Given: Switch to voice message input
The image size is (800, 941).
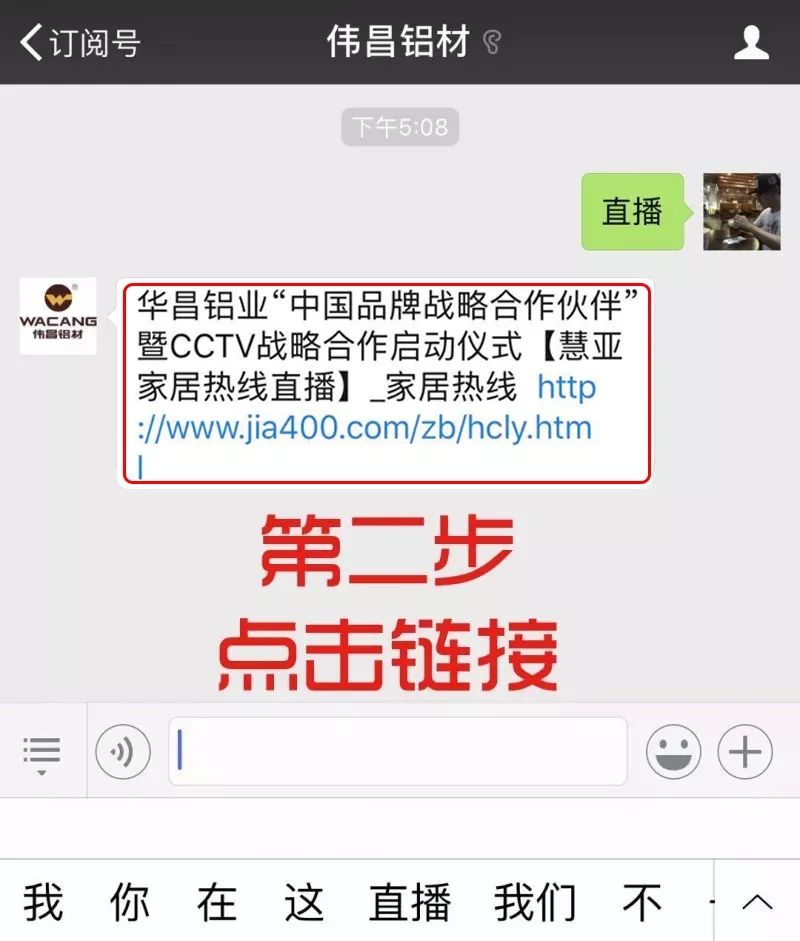Looking at the screenshot, I should [x=123, y=752].
